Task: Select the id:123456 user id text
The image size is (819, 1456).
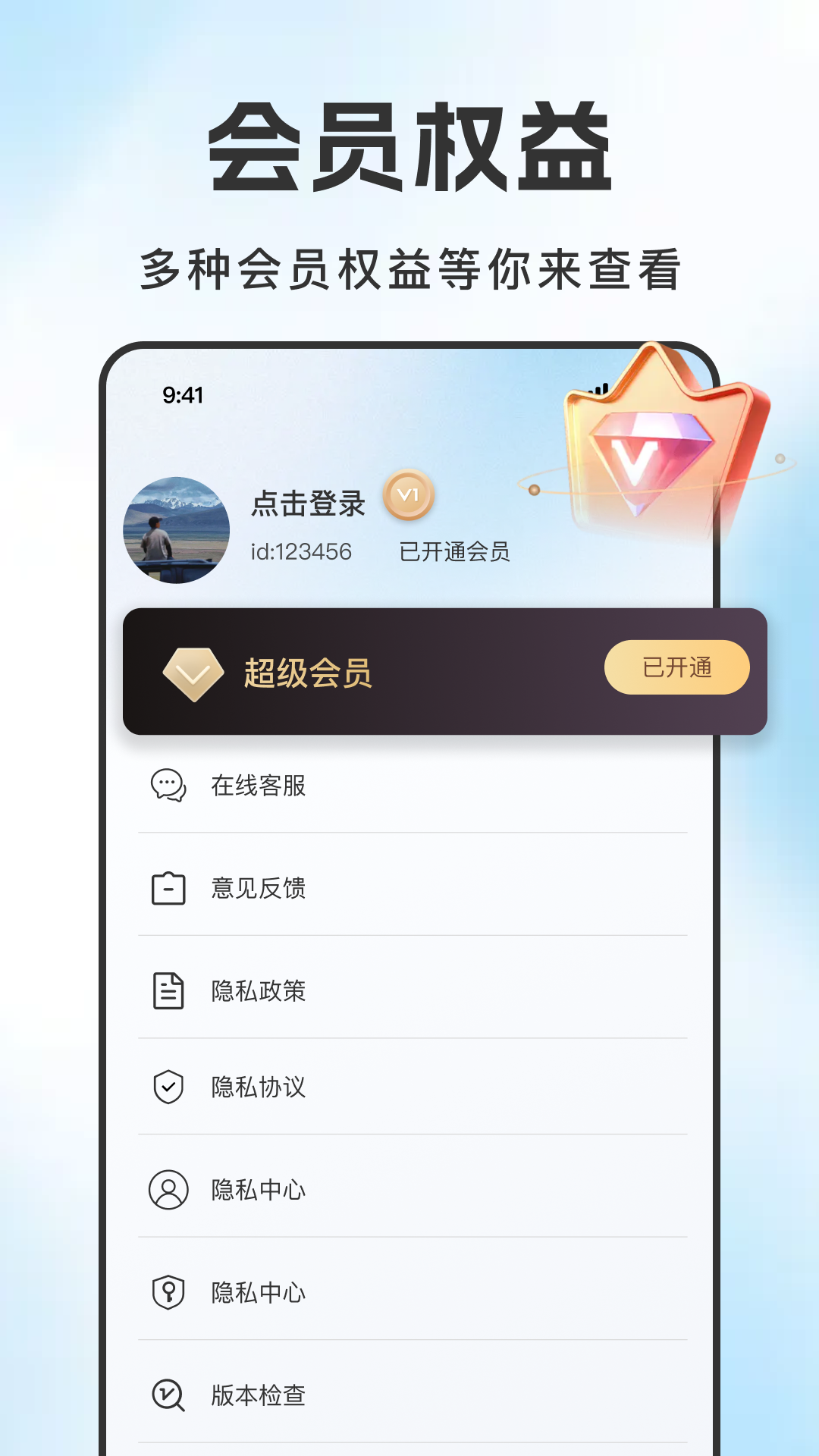Action: coord(302,553)
